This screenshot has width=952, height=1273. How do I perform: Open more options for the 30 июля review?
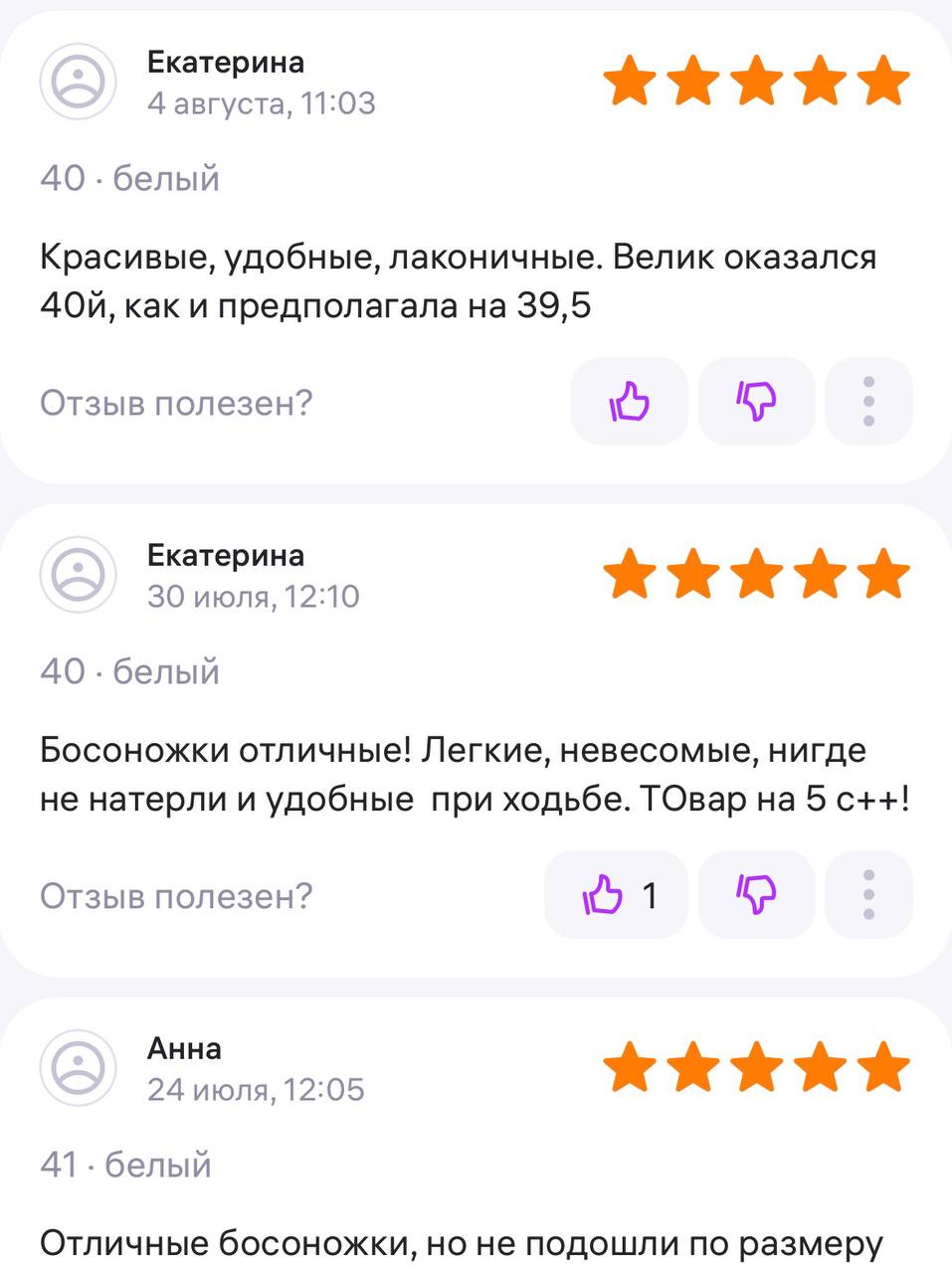click(x=868, y=895)
